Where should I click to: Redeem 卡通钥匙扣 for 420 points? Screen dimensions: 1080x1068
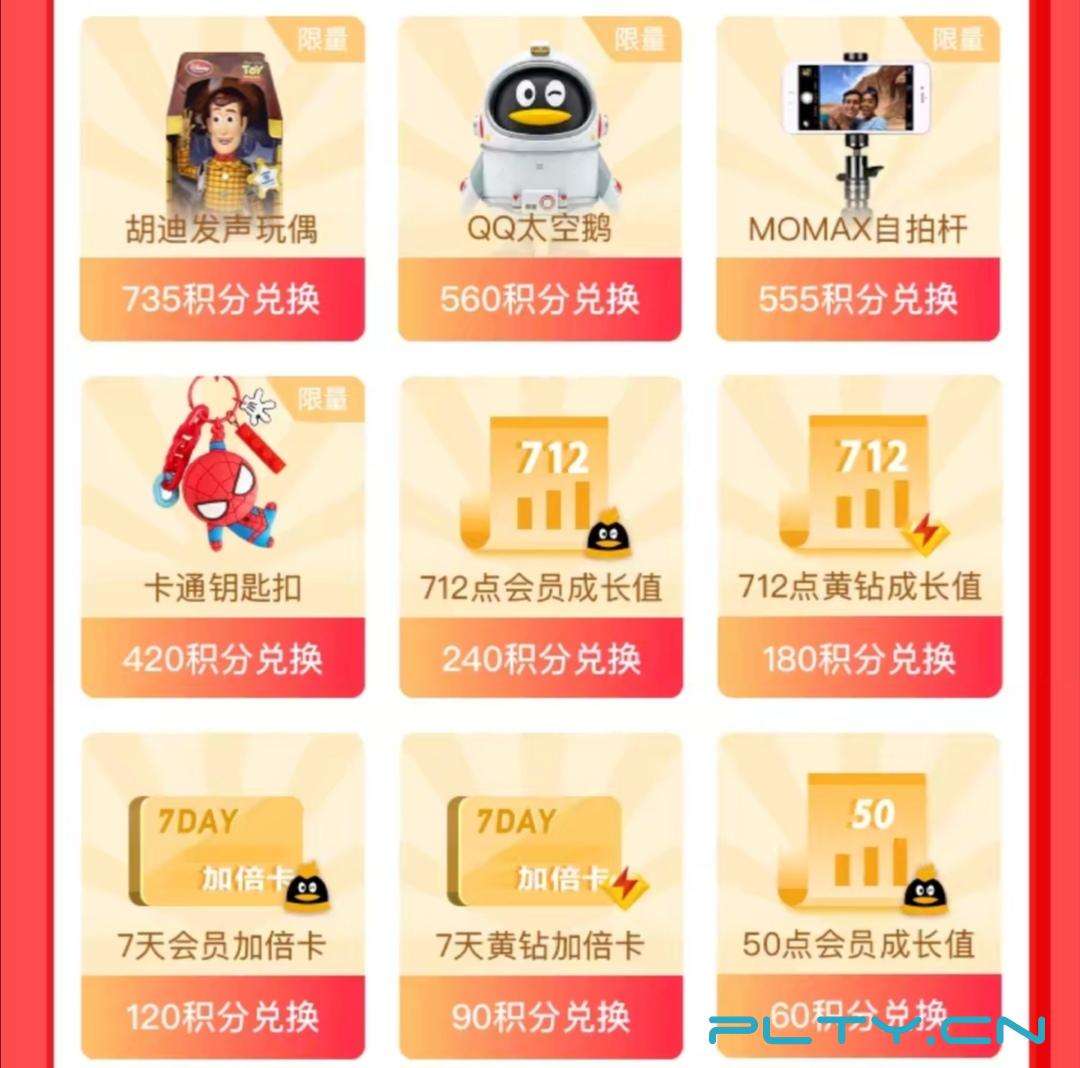(222, 659)
